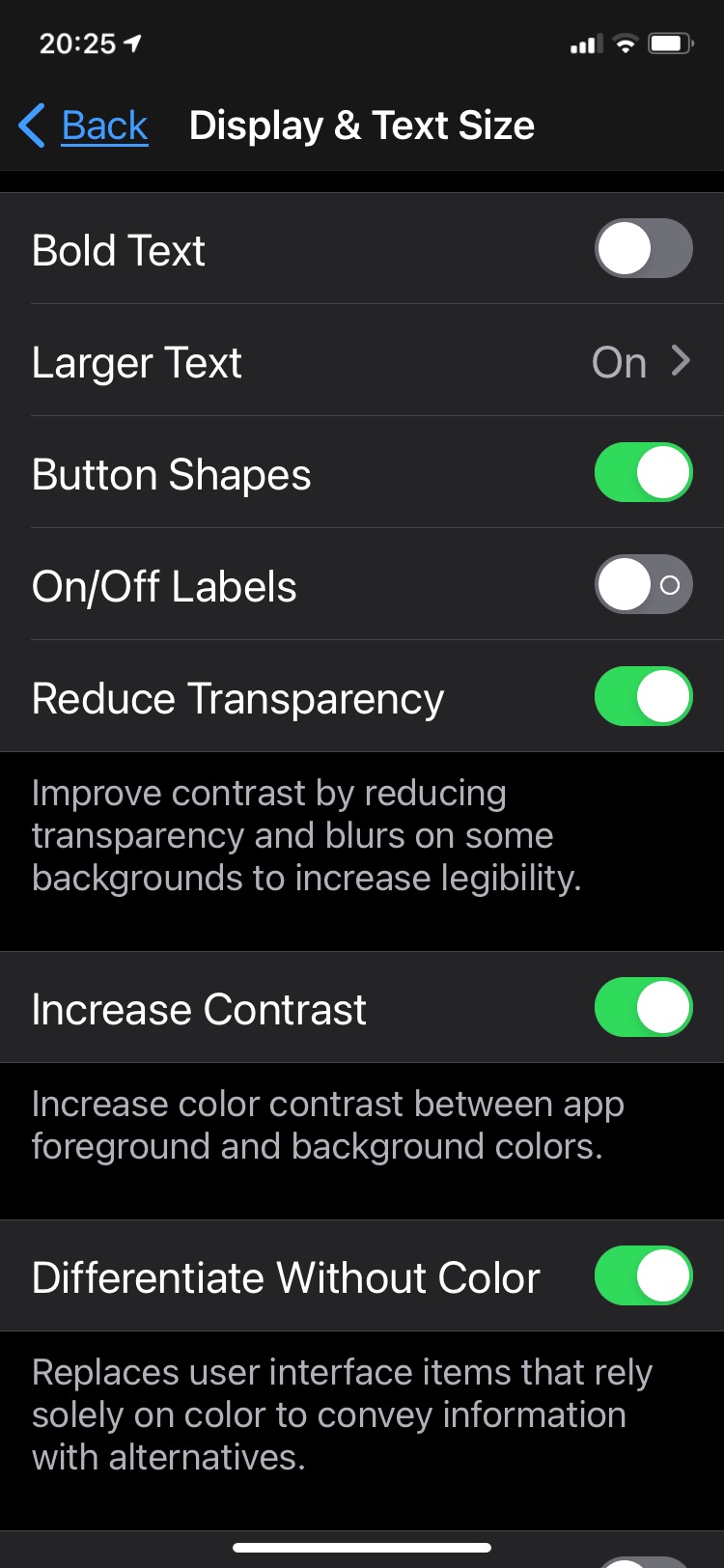Viewport: 724px width, 1568px height.
Task: Turn off Button Shapes
Action: (x=644, y=473)
